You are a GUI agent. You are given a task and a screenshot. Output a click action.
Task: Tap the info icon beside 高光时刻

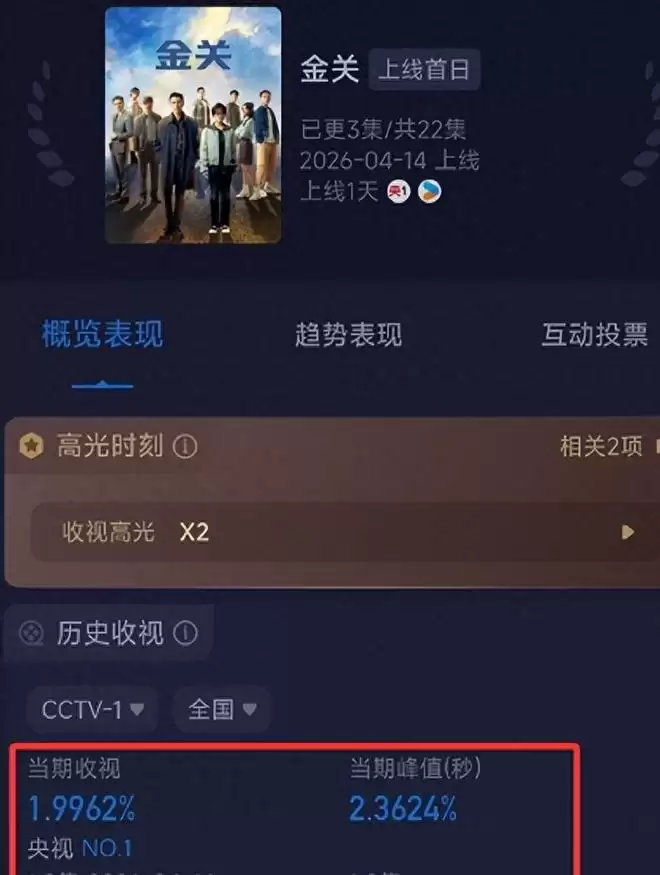(x=185, y=446)
